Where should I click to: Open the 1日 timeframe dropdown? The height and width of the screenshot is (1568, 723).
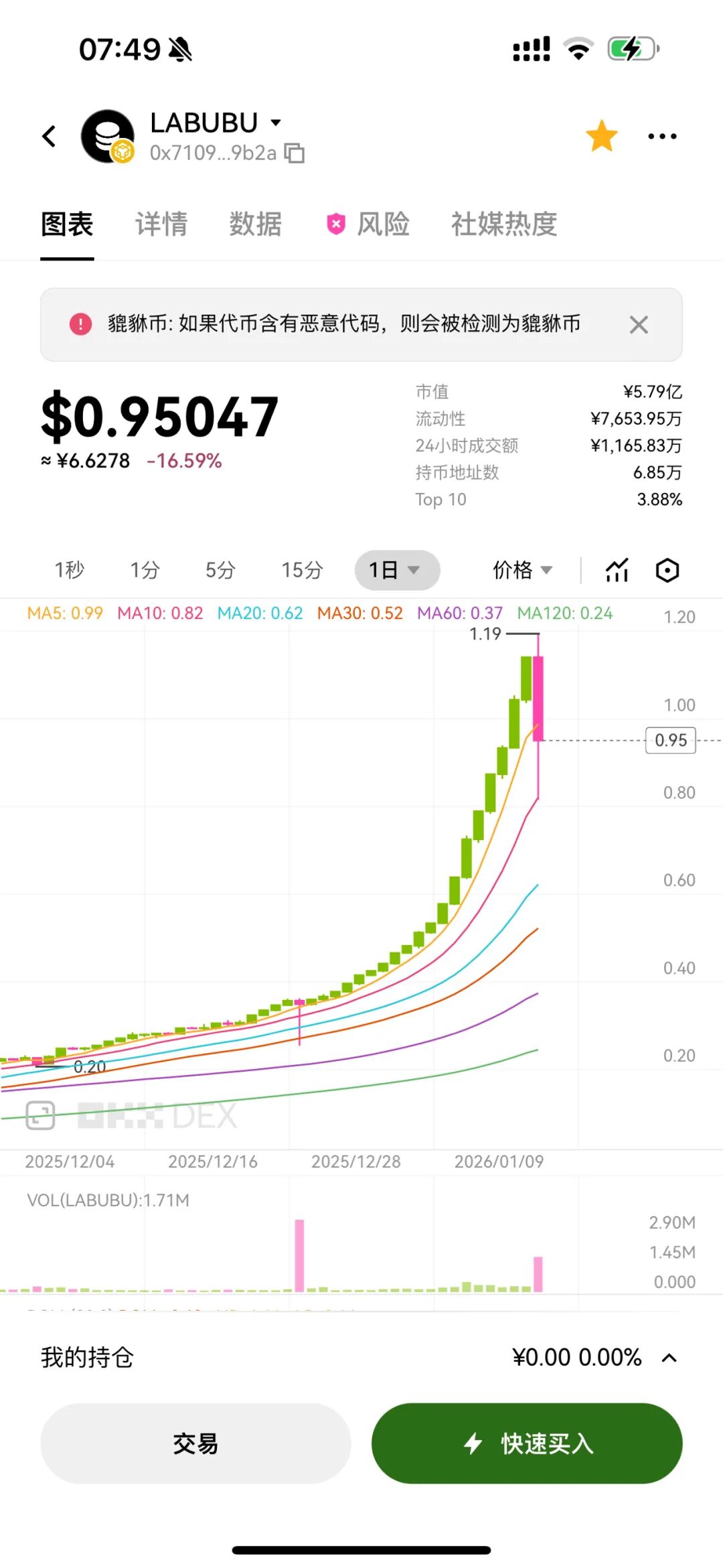click(x=396, y=570)
